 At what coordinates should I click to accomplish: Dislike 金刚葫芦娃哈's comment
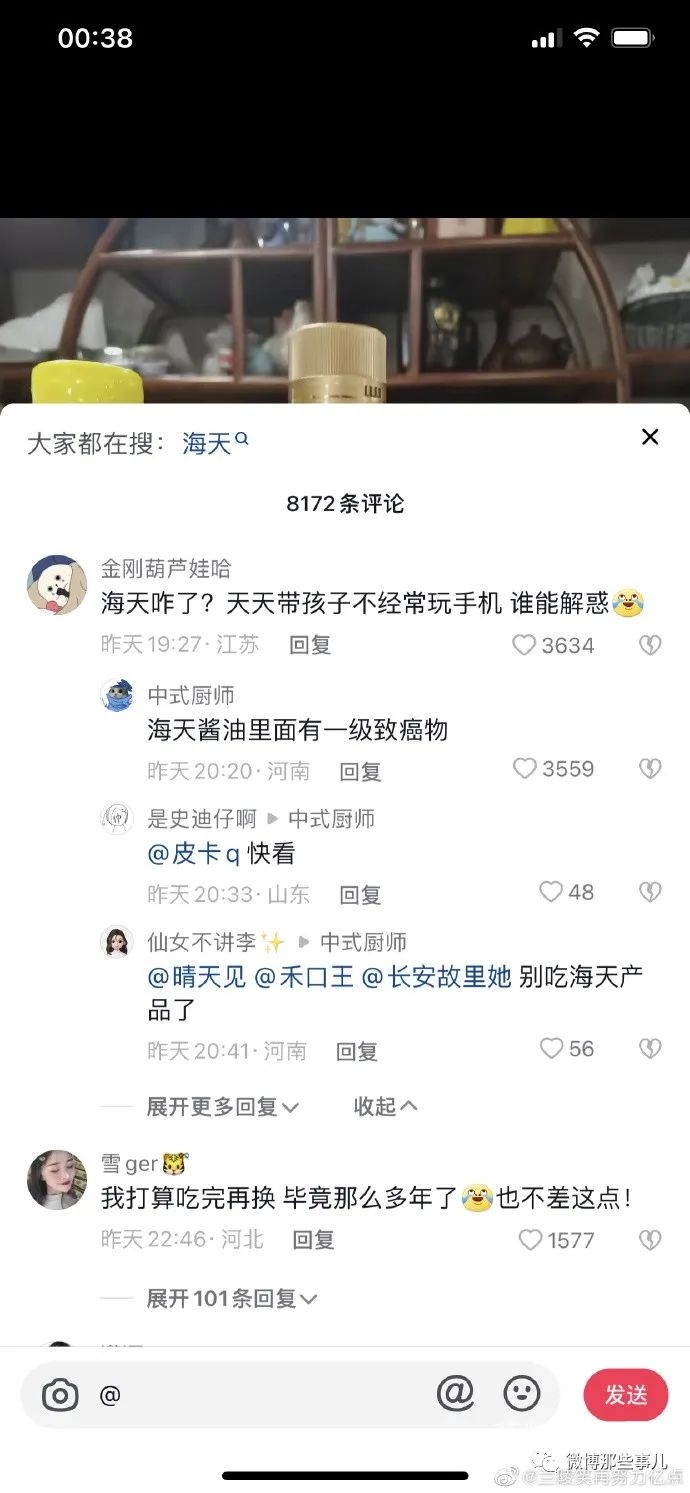point(650,645)
